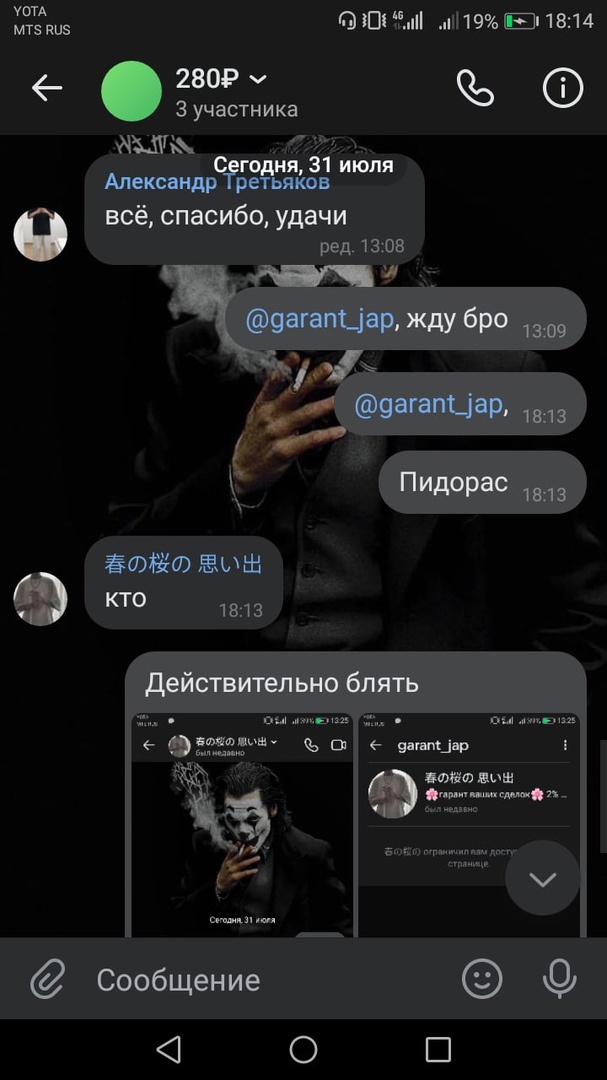Go back using the top-left arrow
Image resolution: width=607 pixels, height=1080 pixels.
click(x=46, y=88)
